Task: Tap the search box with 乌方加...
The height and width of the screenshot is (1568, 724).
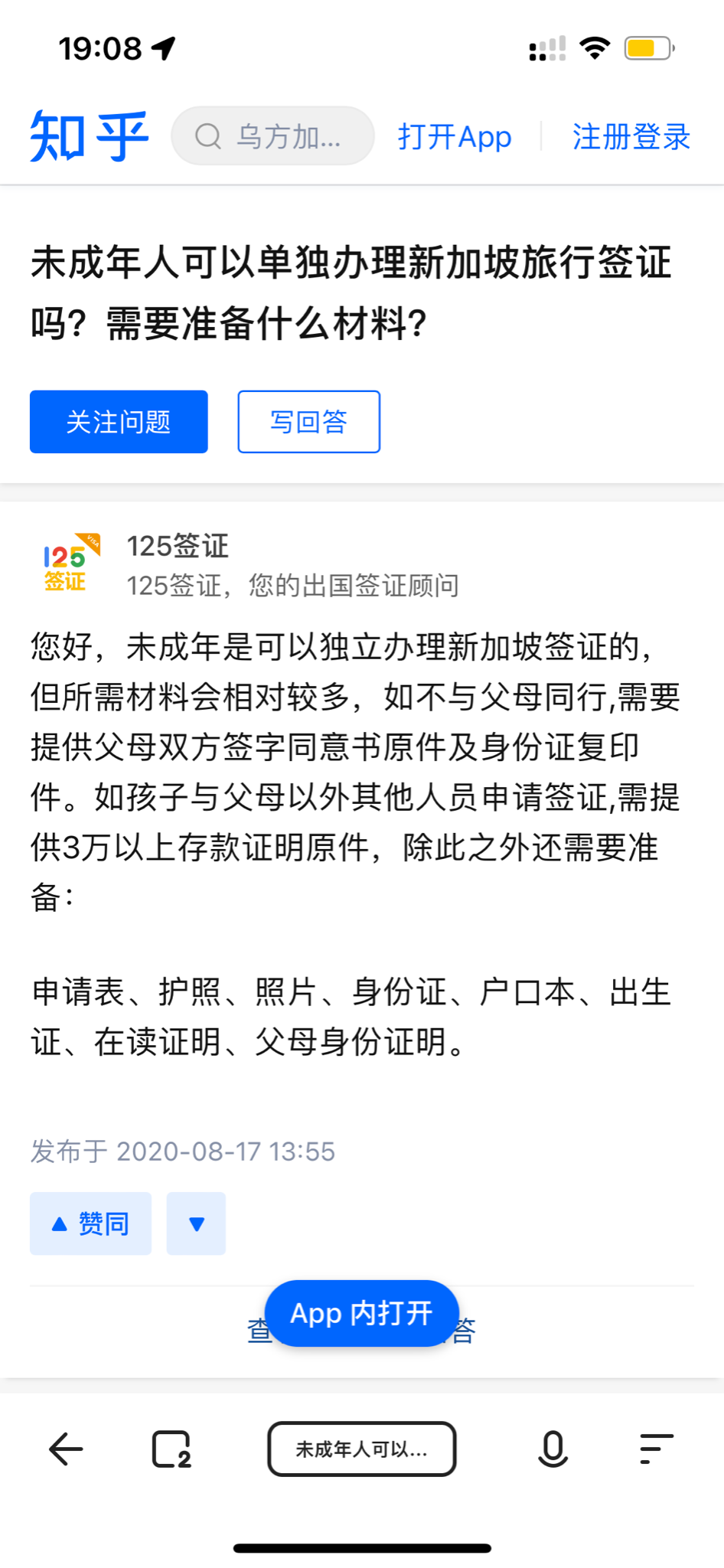Action: click(272, 136)
